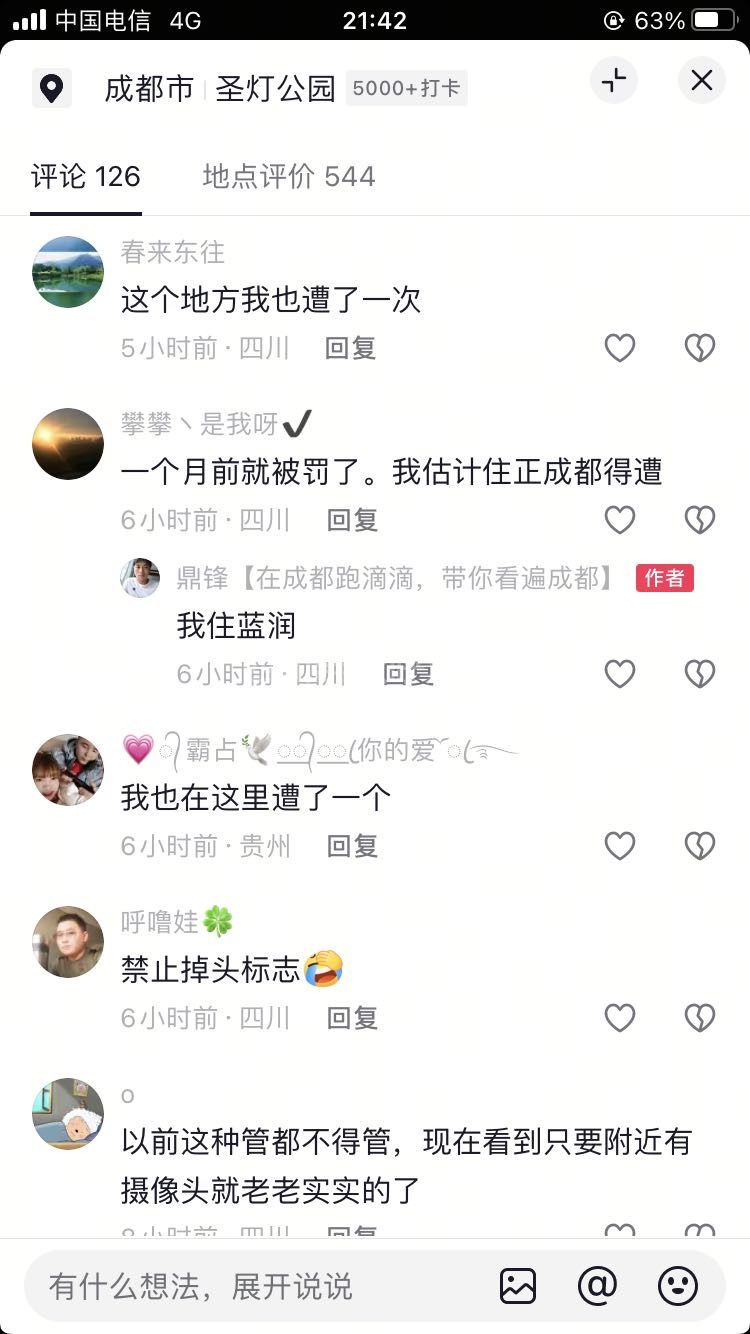750x1334 pixels.
Task: Reply to 呼噜娃's comment
Action: pos(352,1018)
